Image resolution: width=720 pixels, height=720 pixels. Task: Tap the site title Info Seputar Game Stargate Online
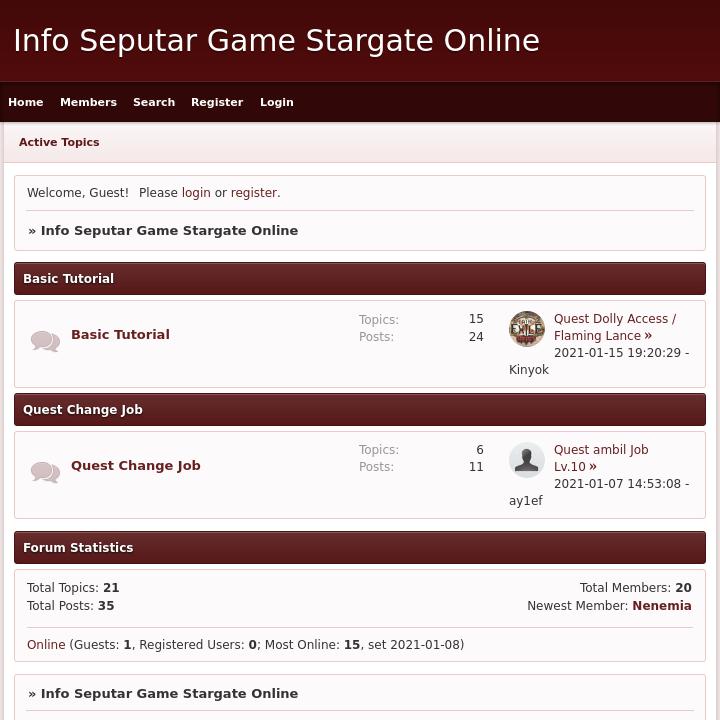pos(276,41)
